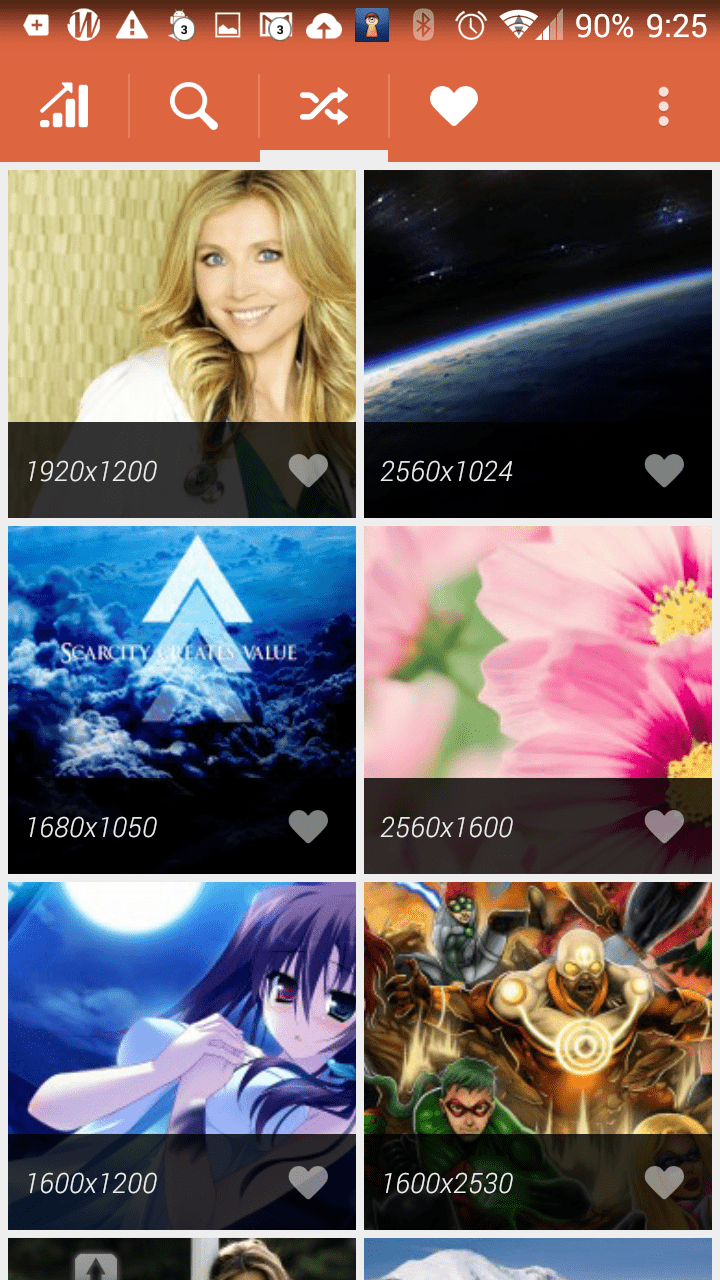Switch to the top-rated chart tab
The width and height of the screenshot is (720, 1280).
click(65, 106)
